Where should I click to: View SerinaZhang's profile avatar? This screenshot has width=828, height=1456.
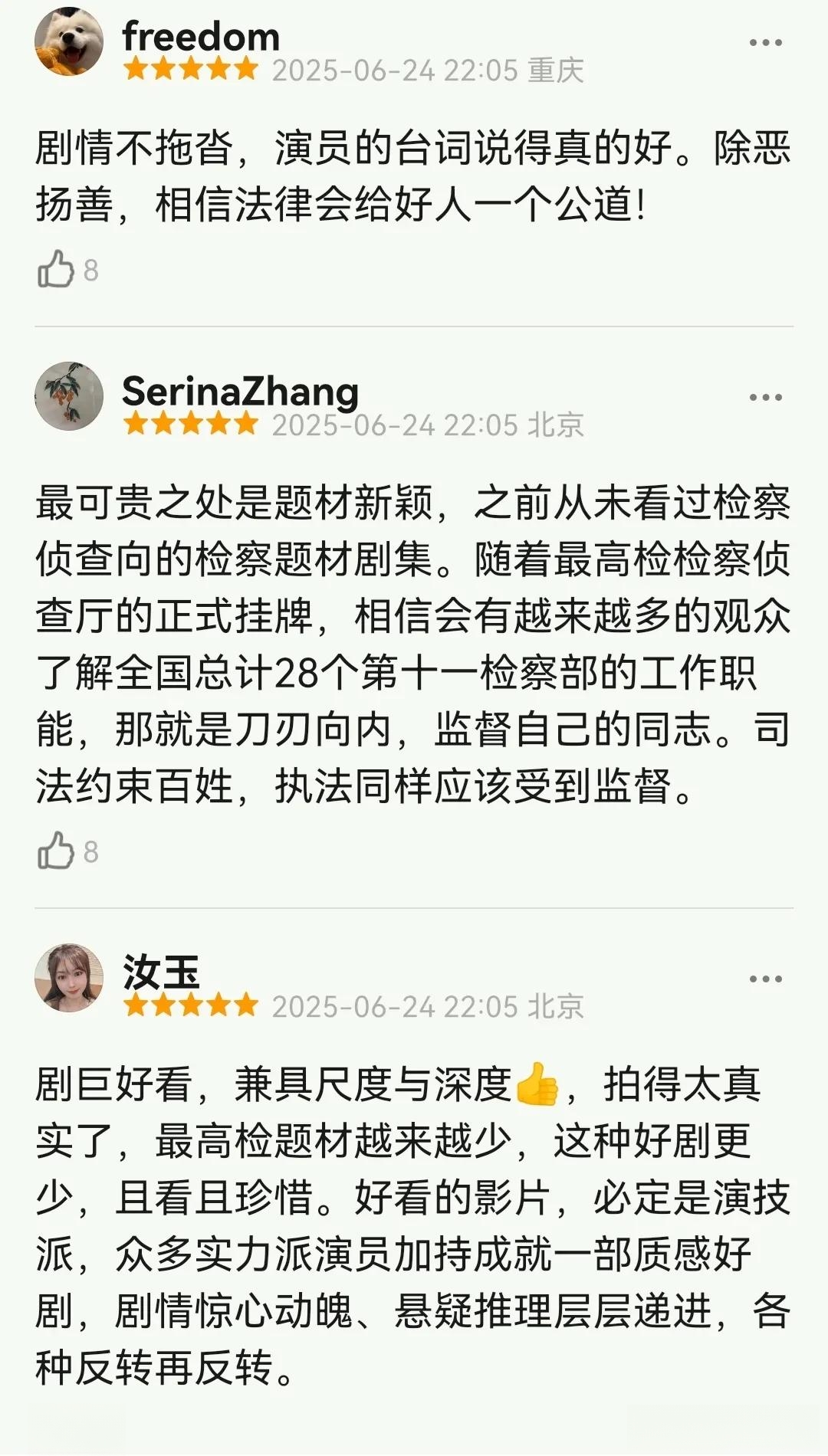[x=69, y=396]
